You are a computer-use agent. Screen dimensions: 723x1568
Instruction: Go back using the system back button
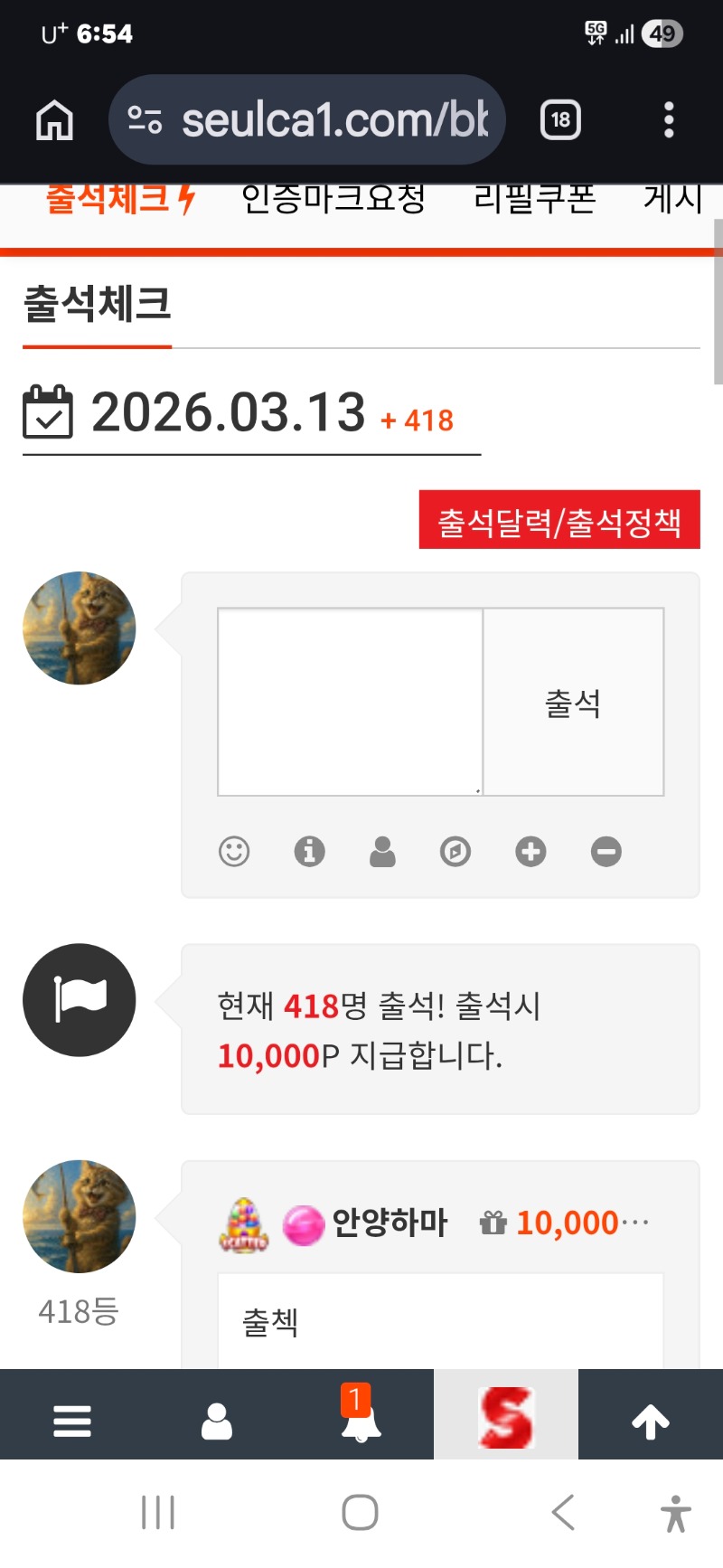click(x=563, y=1512)
